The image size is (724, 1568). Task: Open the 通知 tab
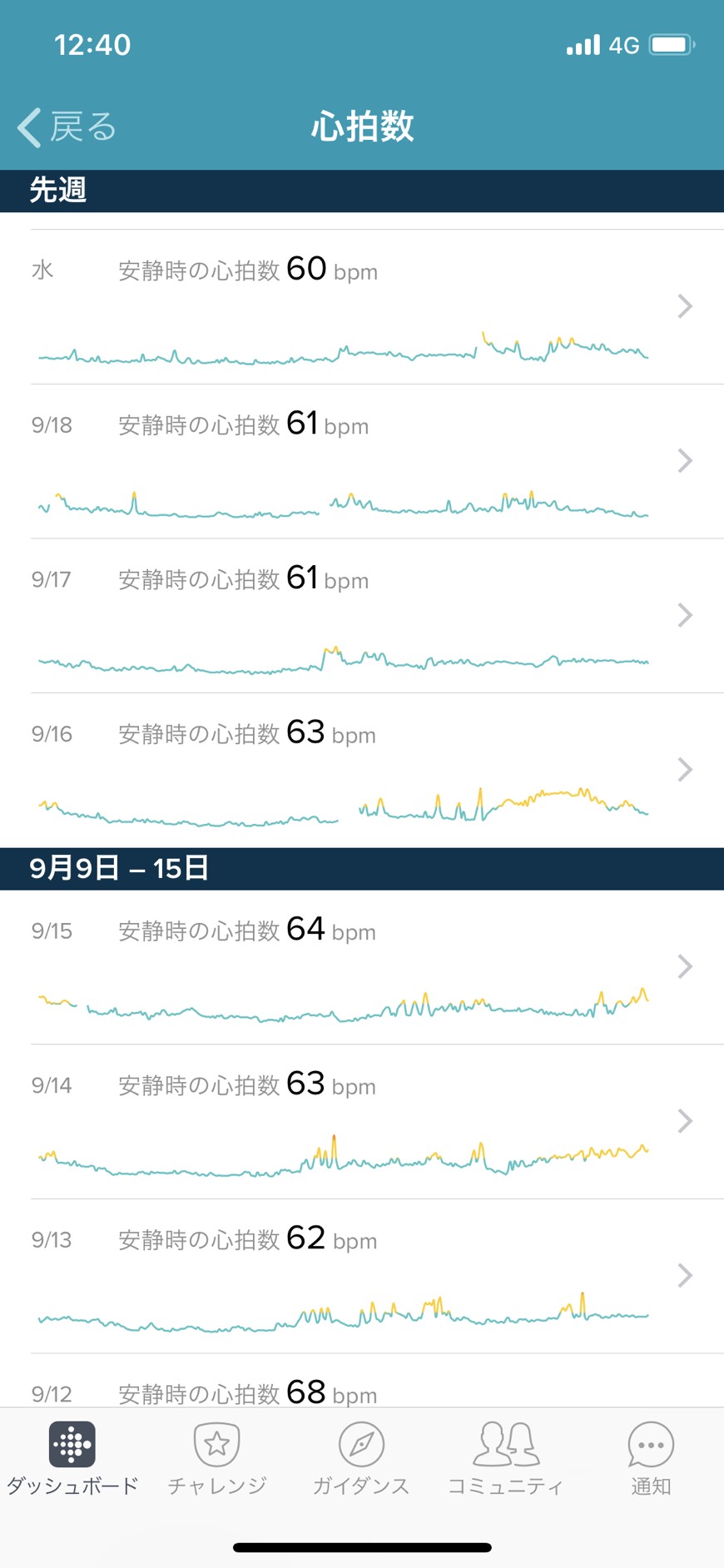pos(651,1458)
